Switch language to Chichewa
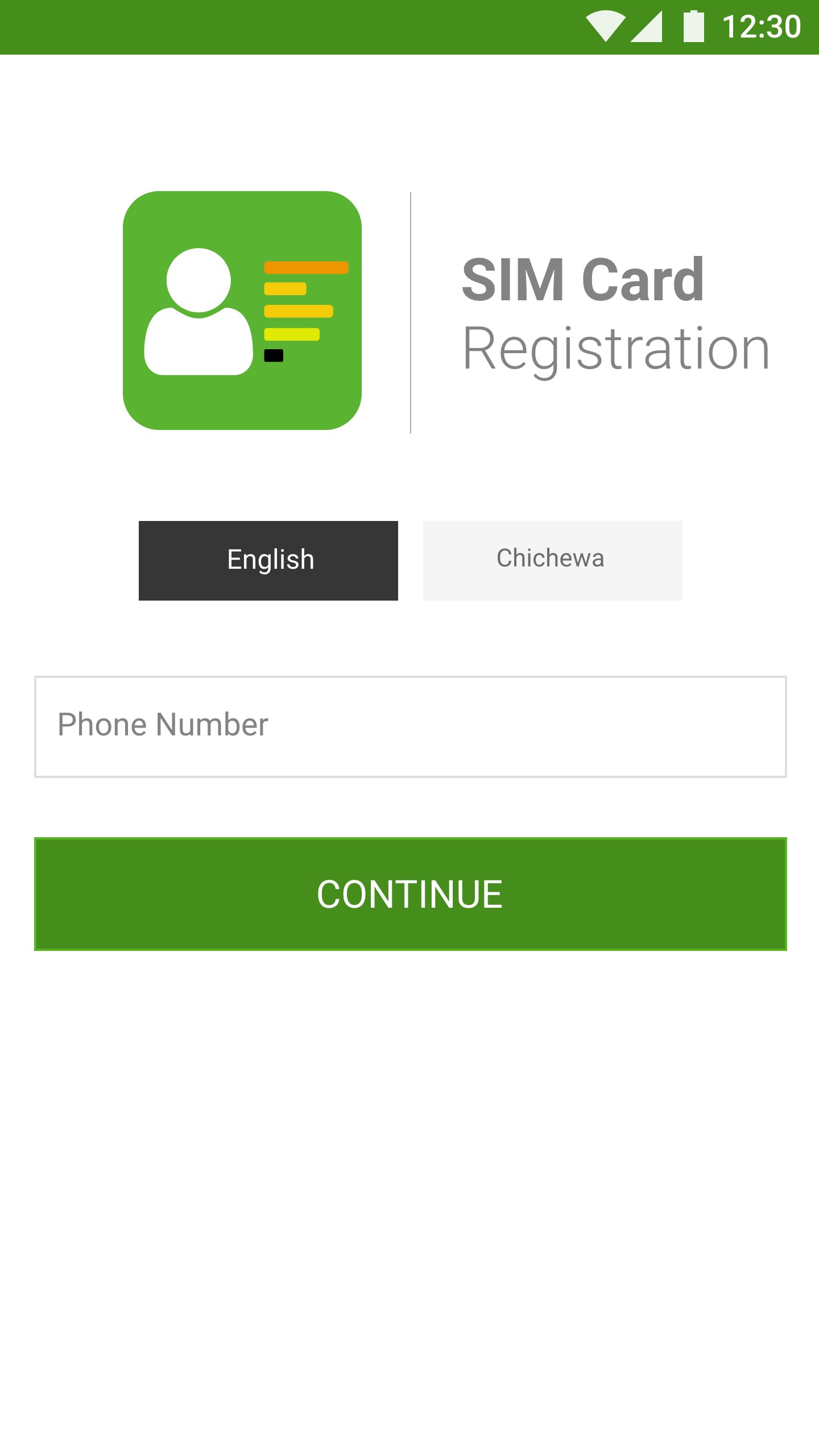Image resolution: width=819 pixels, height=1456 pixels. pos(552,560)
